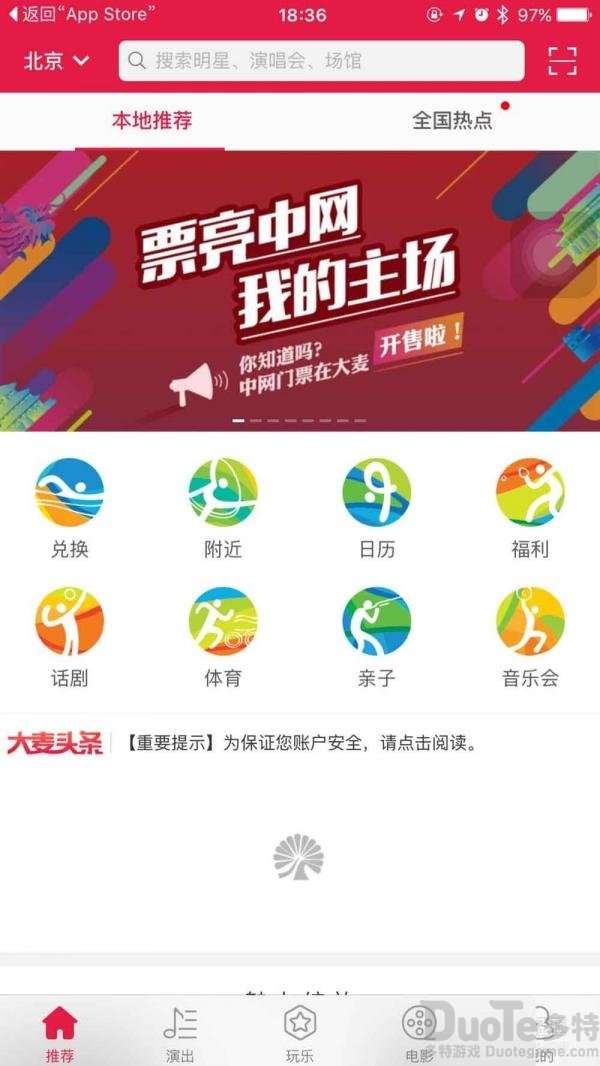
Task: Tap the search box for stars and concerts
Action: click(x=321, y=61)
